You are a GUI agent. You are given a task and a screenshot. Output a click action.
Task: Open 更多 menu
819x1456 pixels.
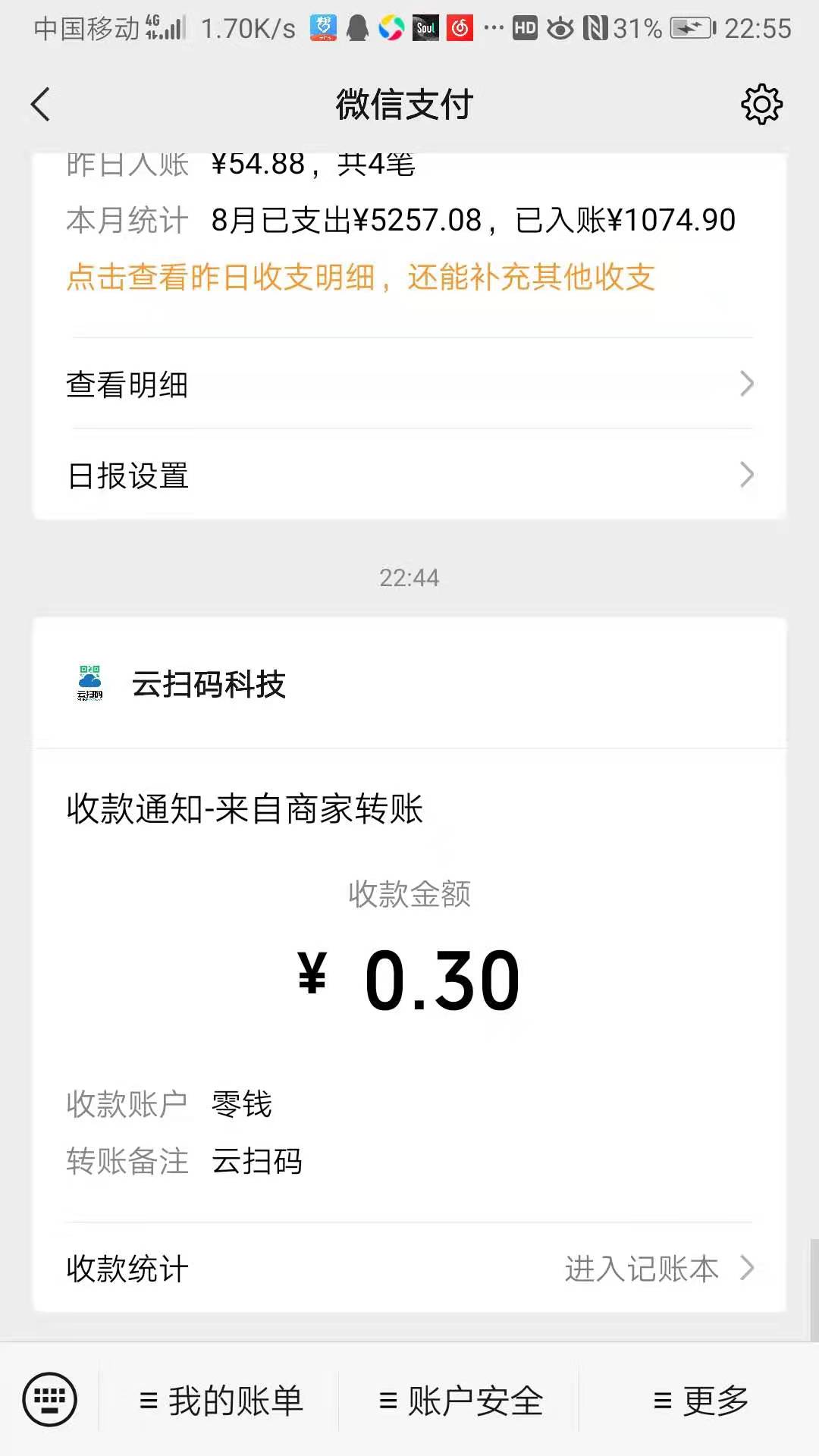pos(699,1400)
